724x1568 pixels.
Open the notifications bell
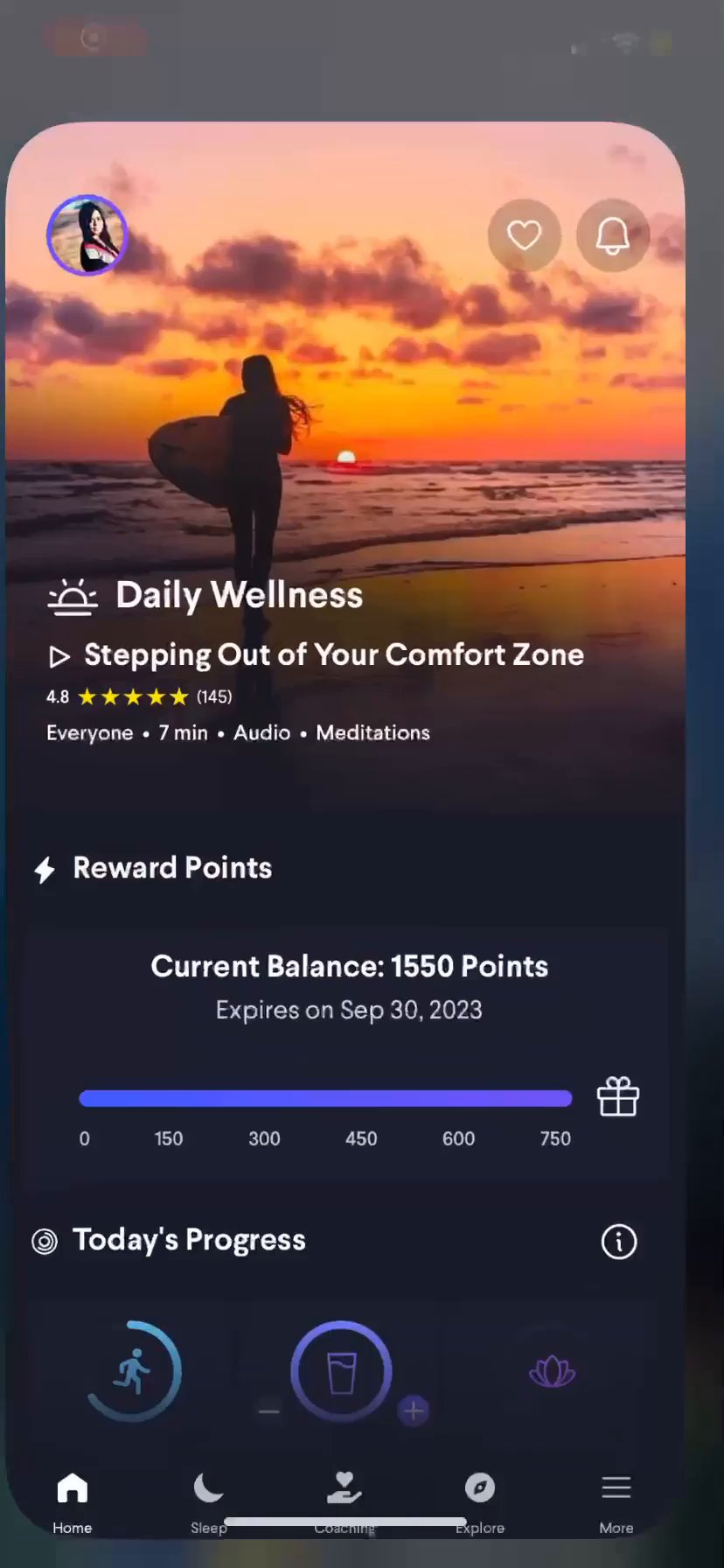click(612, 234)
